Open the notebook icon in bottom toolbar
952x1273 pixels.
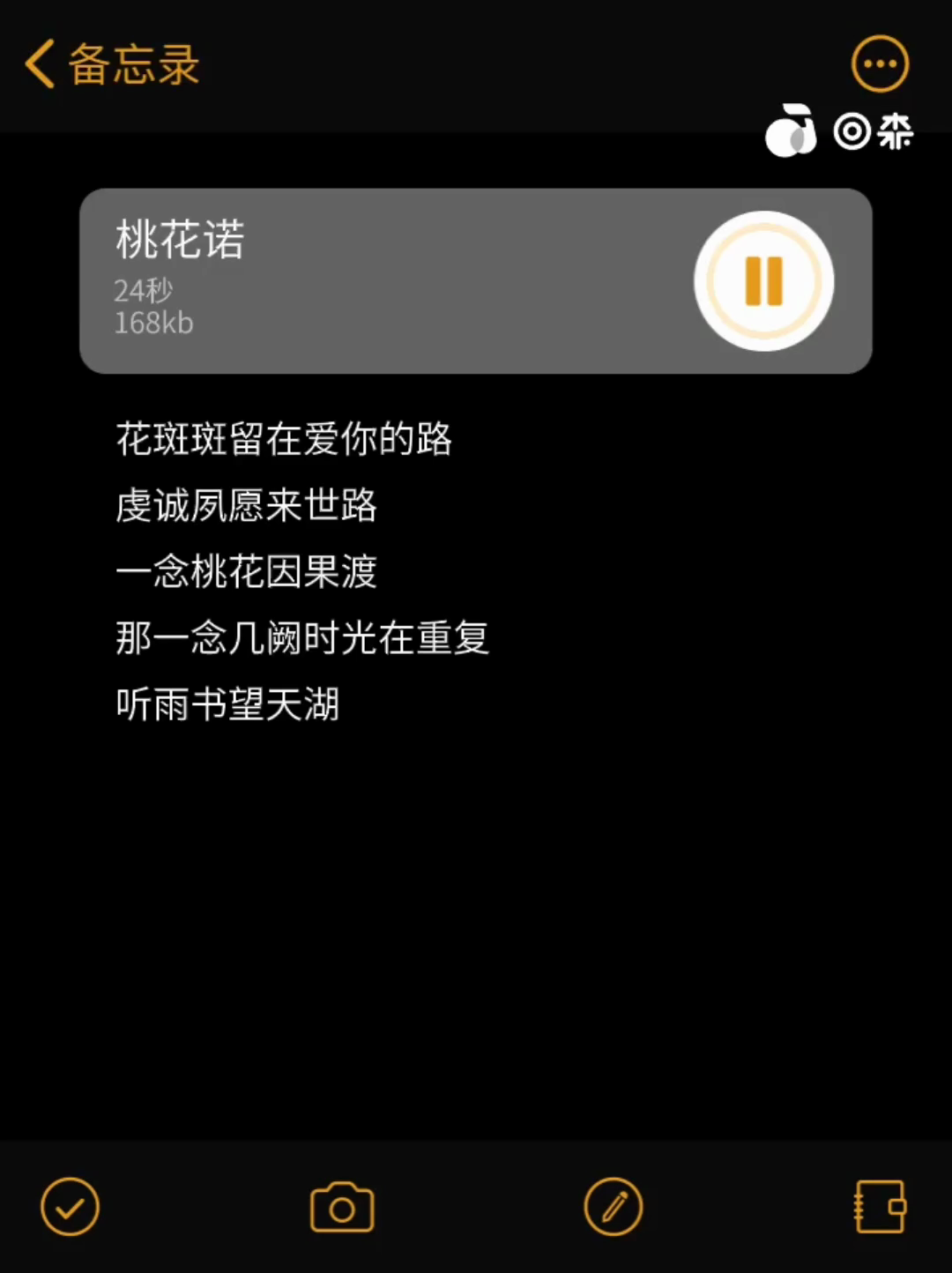click(879, 1206)
